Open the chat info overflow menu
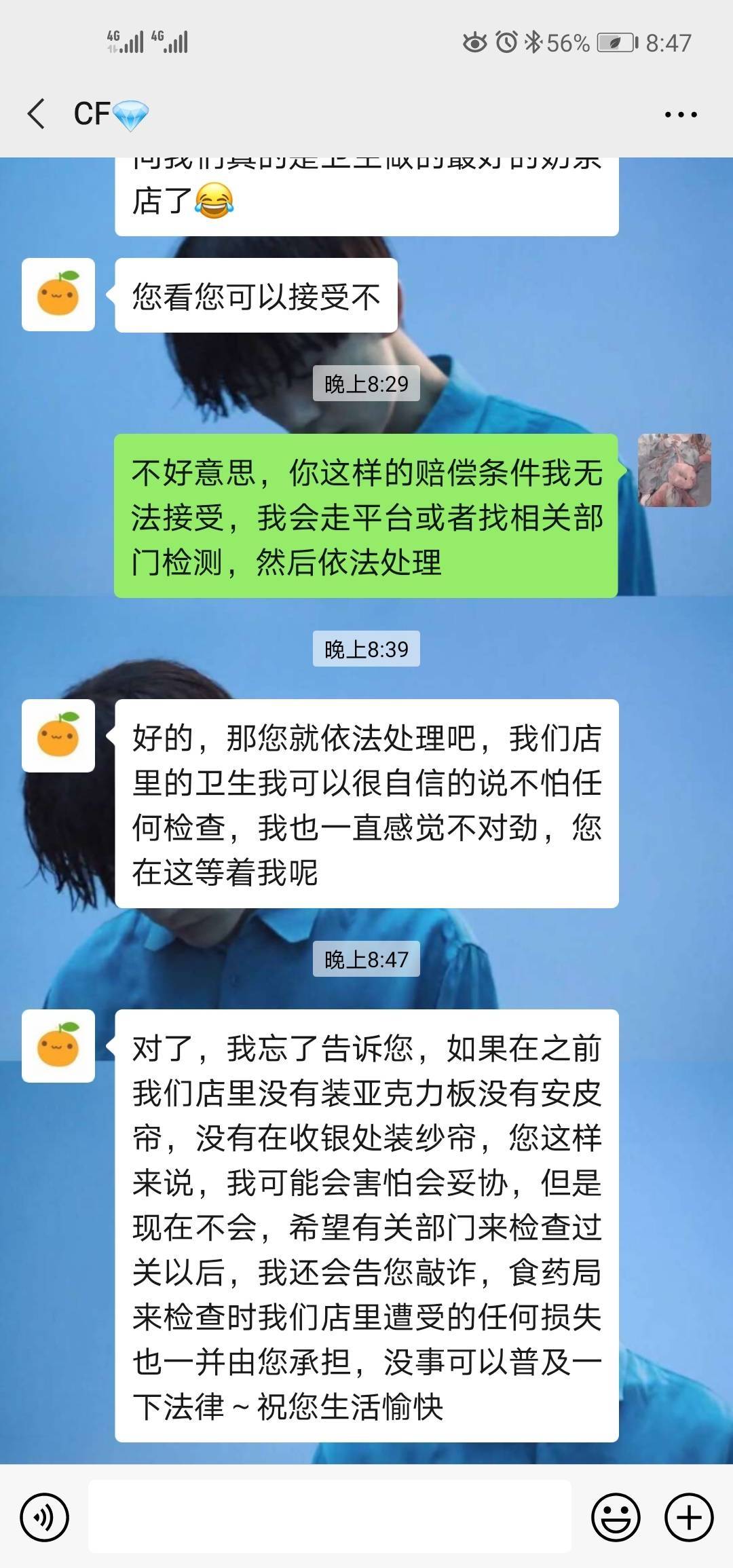733x1568 pixels. (680, 115)
